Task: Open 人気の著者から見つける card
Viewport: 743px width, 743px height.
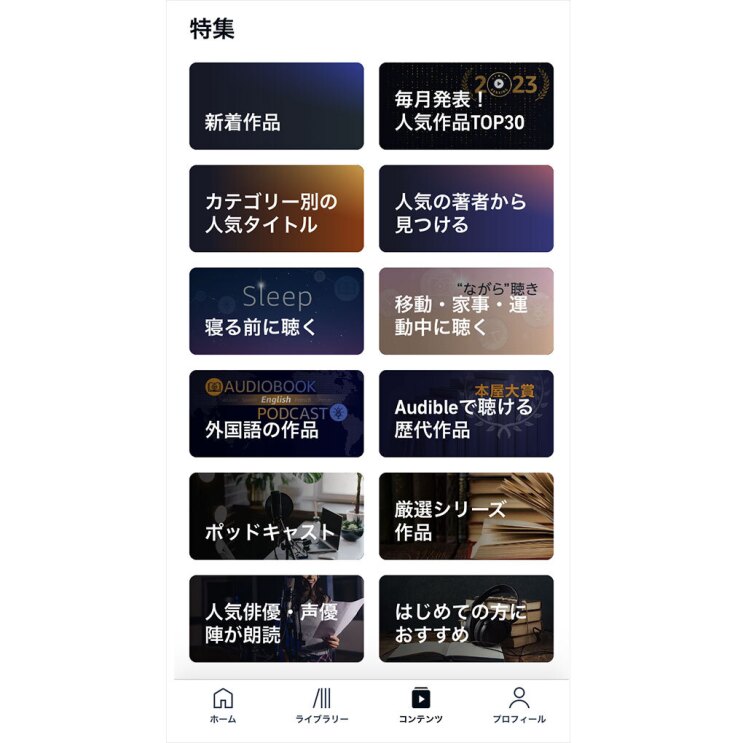Action: pos(466,209)
